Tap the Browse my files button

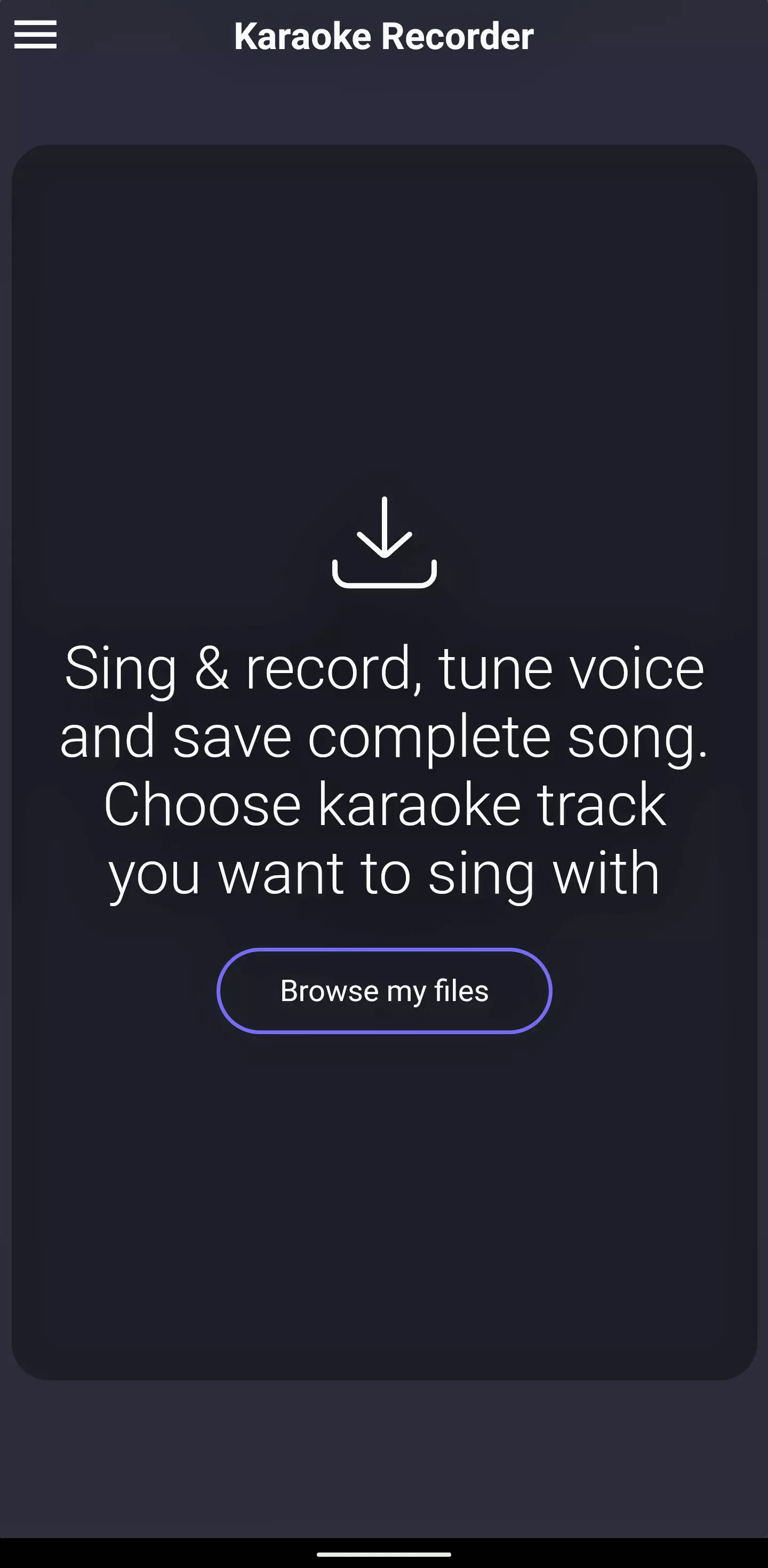[x=384, y=991]
